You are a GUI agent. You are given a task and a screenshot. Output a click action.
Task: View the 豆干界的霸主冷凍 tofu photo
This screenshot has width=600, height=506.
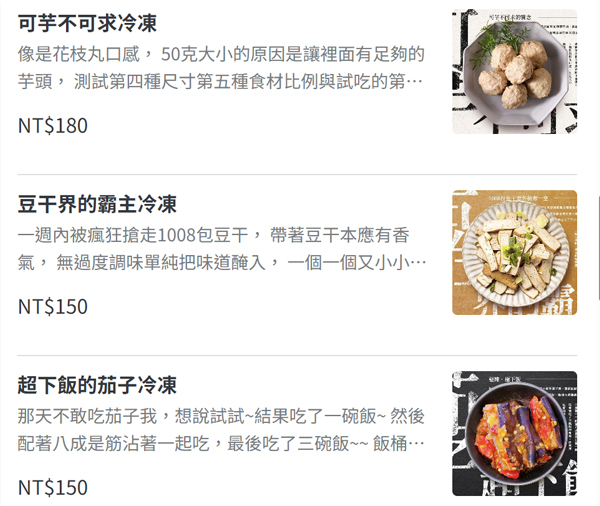(514, 253)
